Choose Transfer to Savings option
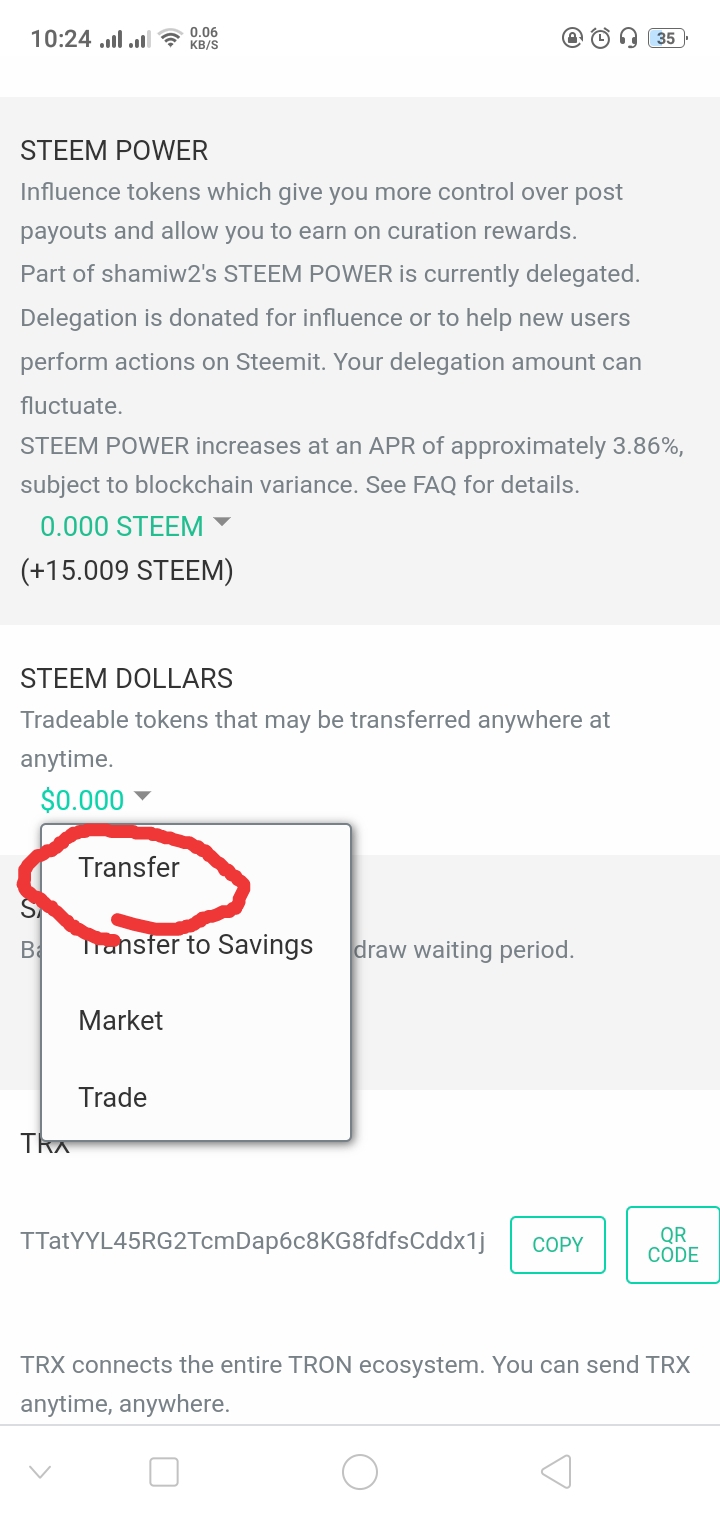 195,945
